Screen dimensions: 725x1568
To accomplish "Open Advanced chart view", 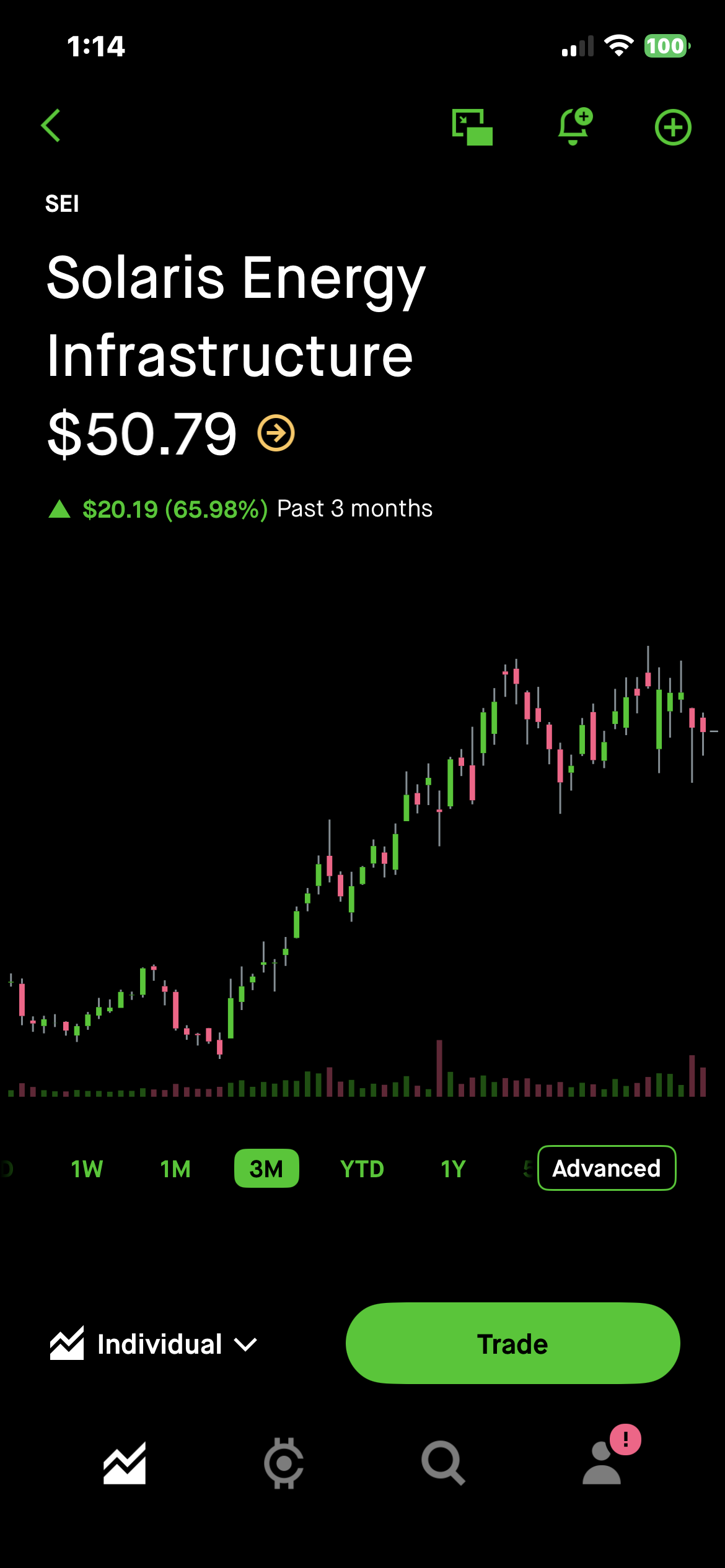I will tap(607, 1168).
